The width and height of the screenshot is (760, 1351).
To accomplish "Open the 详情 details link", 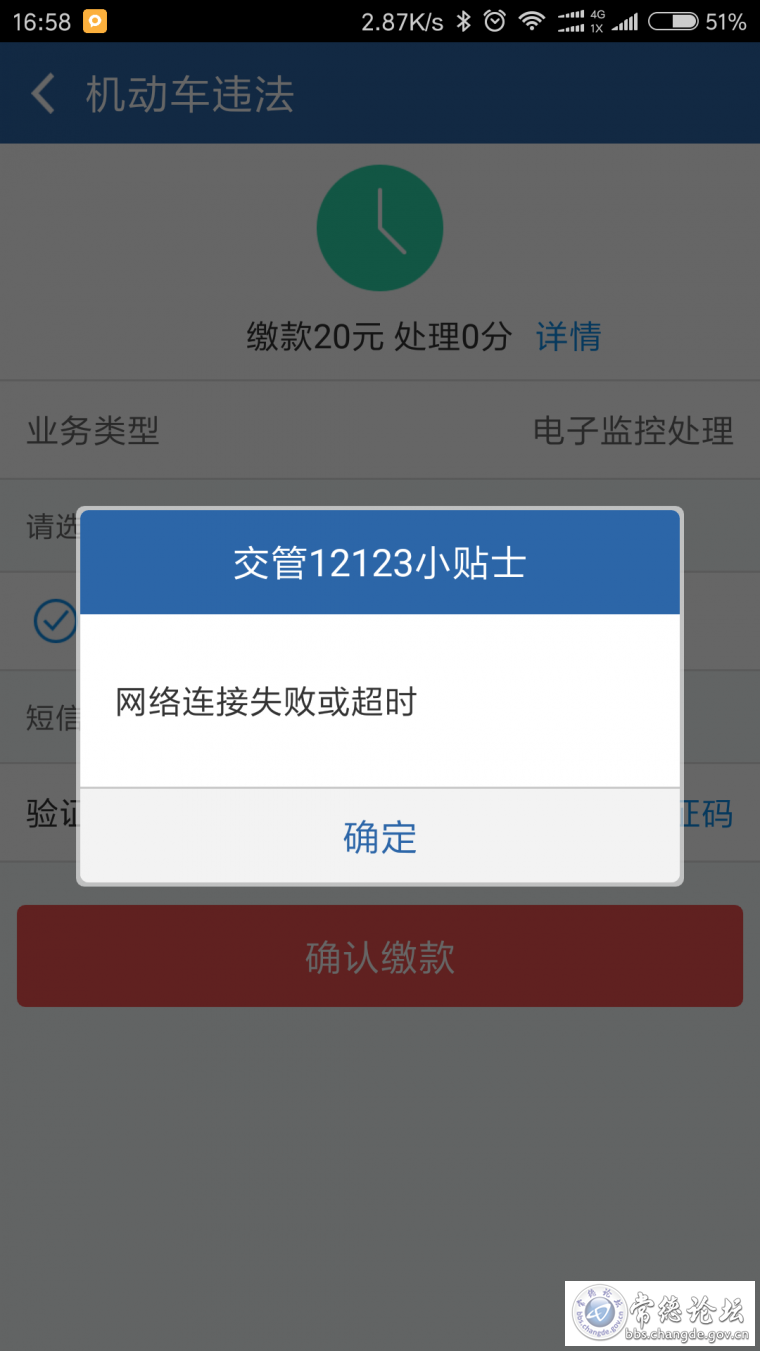I will coord(568,337).
